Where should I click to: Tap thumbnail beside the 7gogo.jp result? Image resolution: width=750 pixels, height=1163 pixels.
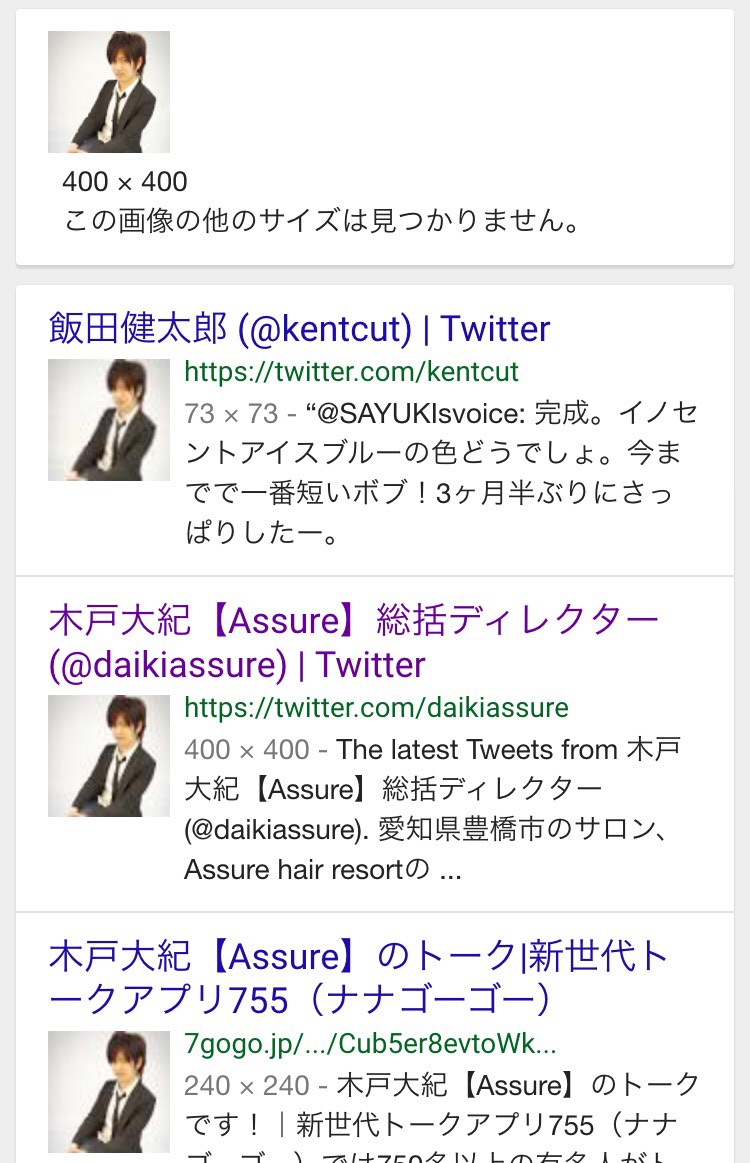pyautogui.click(x=109, y=1092)
